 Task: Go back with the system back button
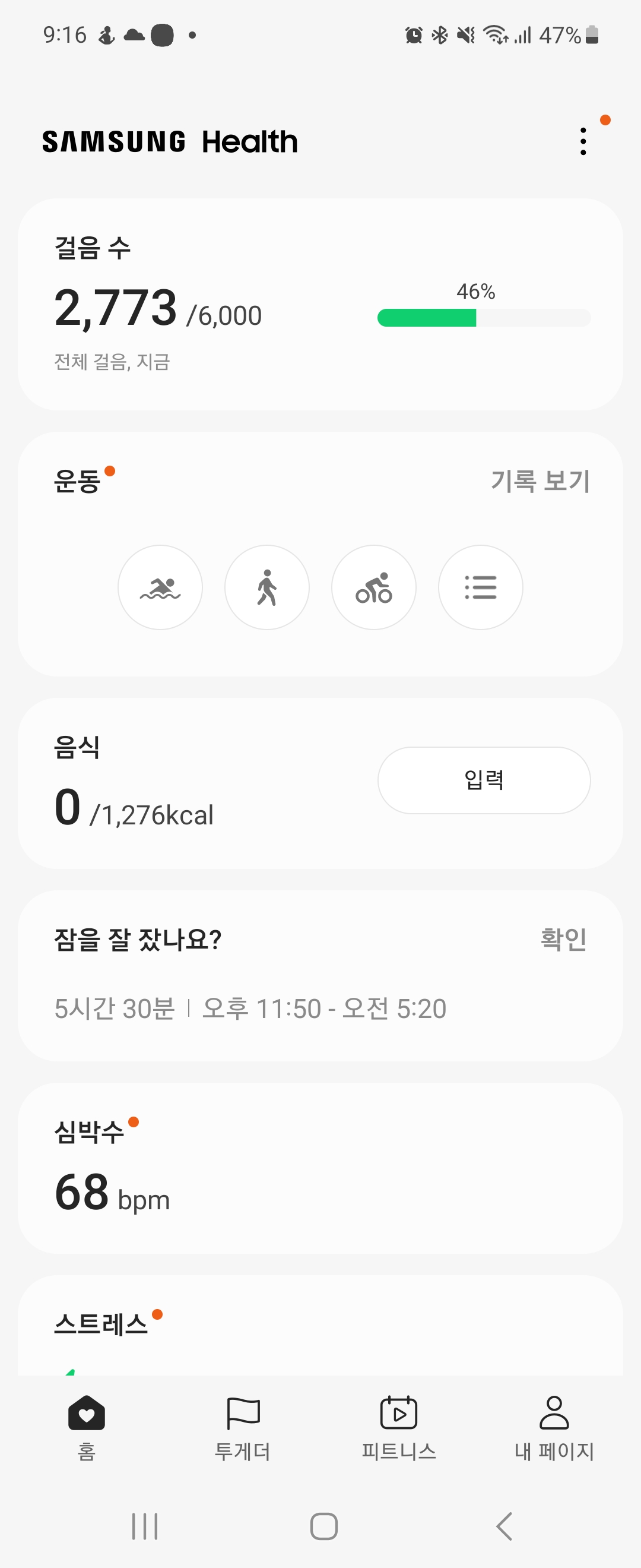click(x=504, y=1526)
